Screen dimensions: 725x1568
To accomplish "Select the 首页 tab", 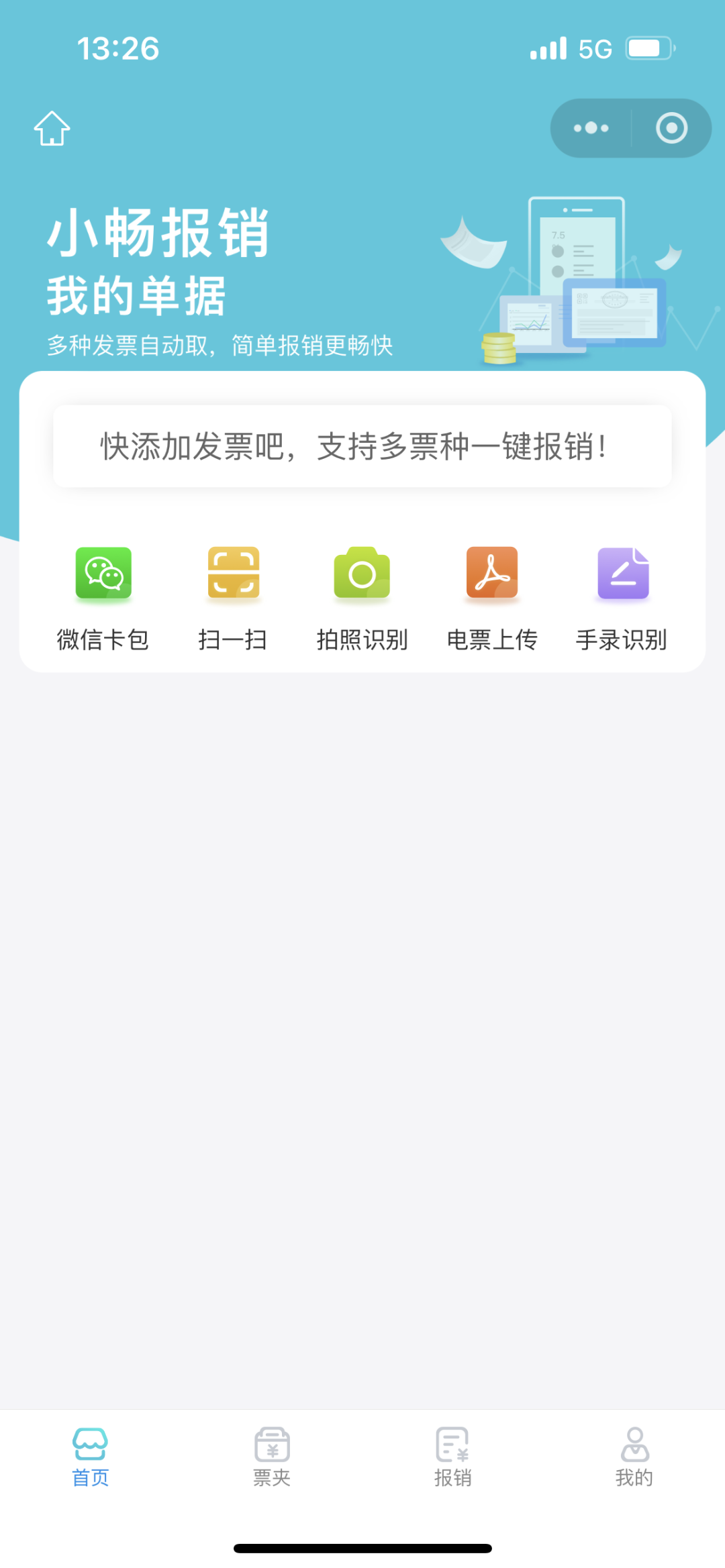I will click(91, 1456).
